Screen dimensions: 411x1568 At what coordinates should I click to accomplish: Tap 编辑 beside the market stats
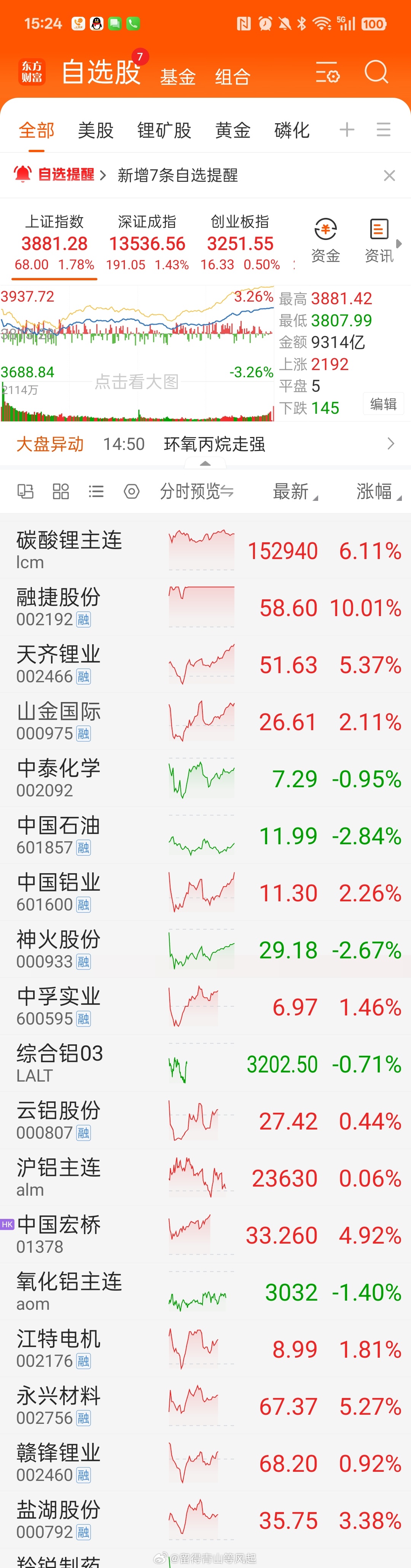coord(383,404)
